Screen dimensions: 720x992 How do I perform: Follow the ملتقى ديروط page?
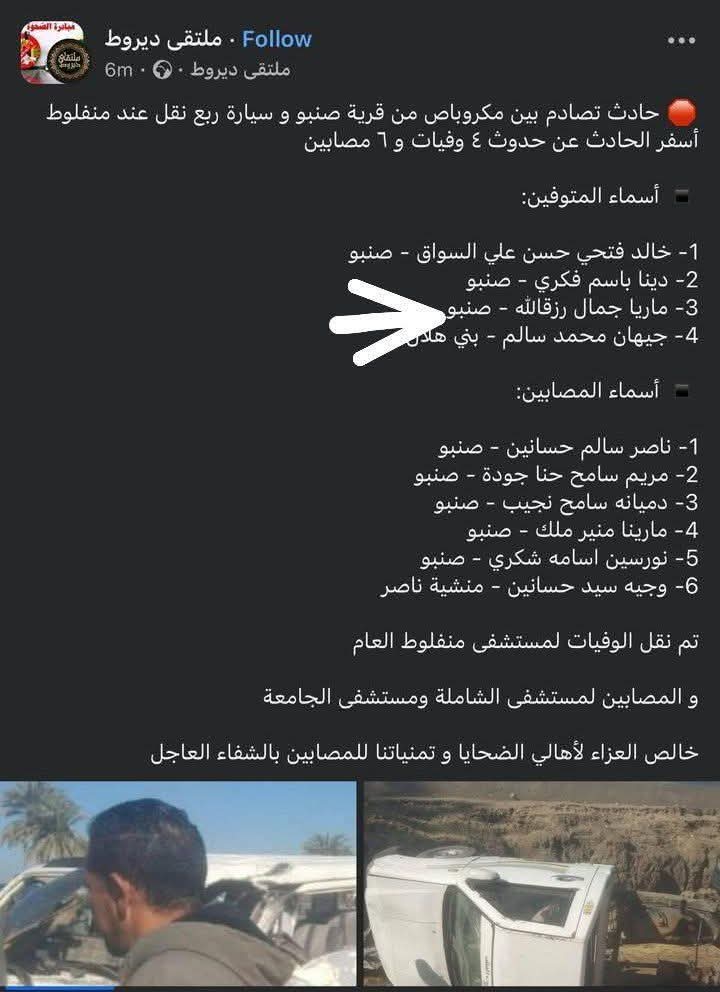[277, 39]
